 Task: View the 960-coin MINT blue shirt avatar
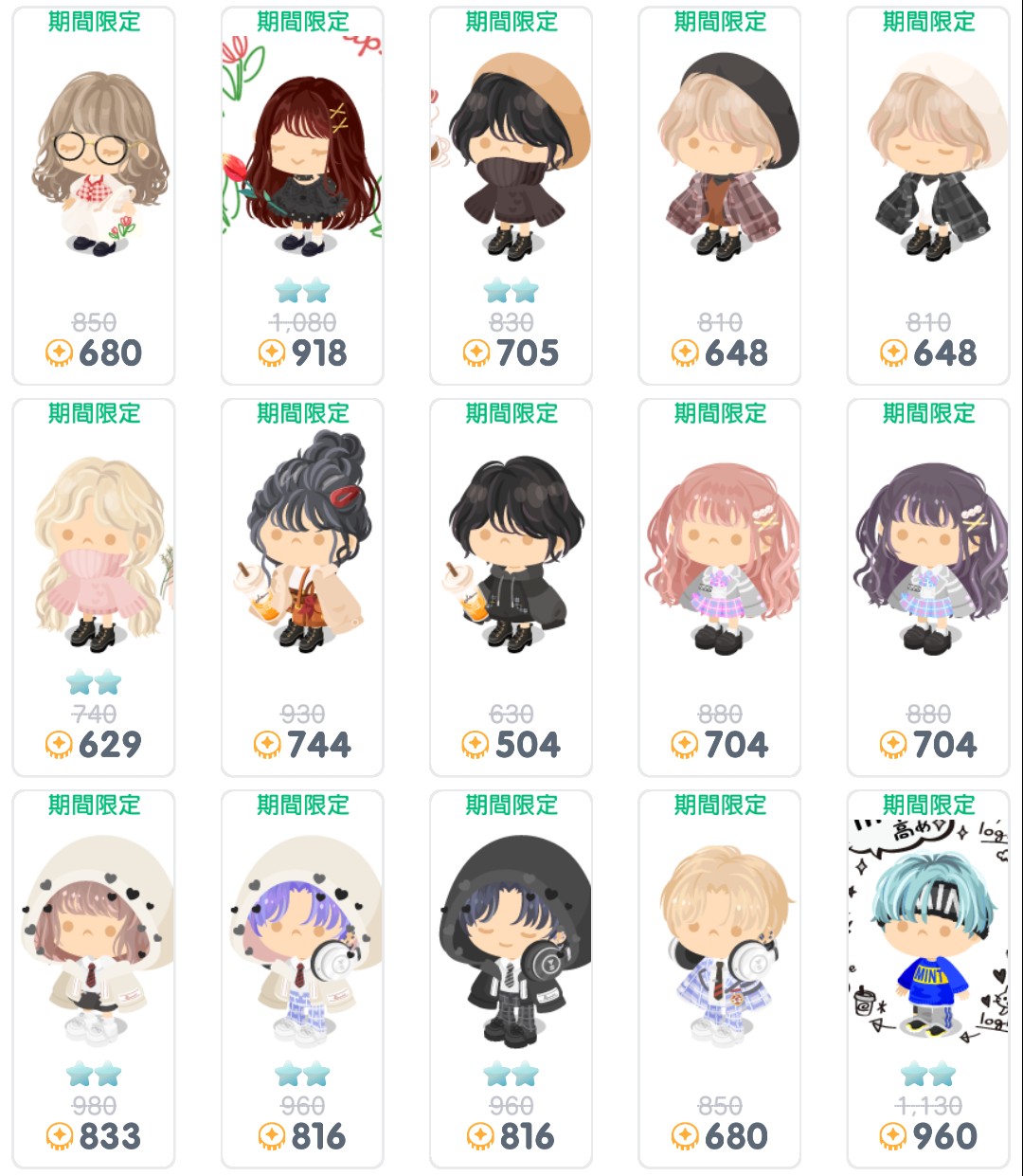pyautogui.click(x=927, y=948)
